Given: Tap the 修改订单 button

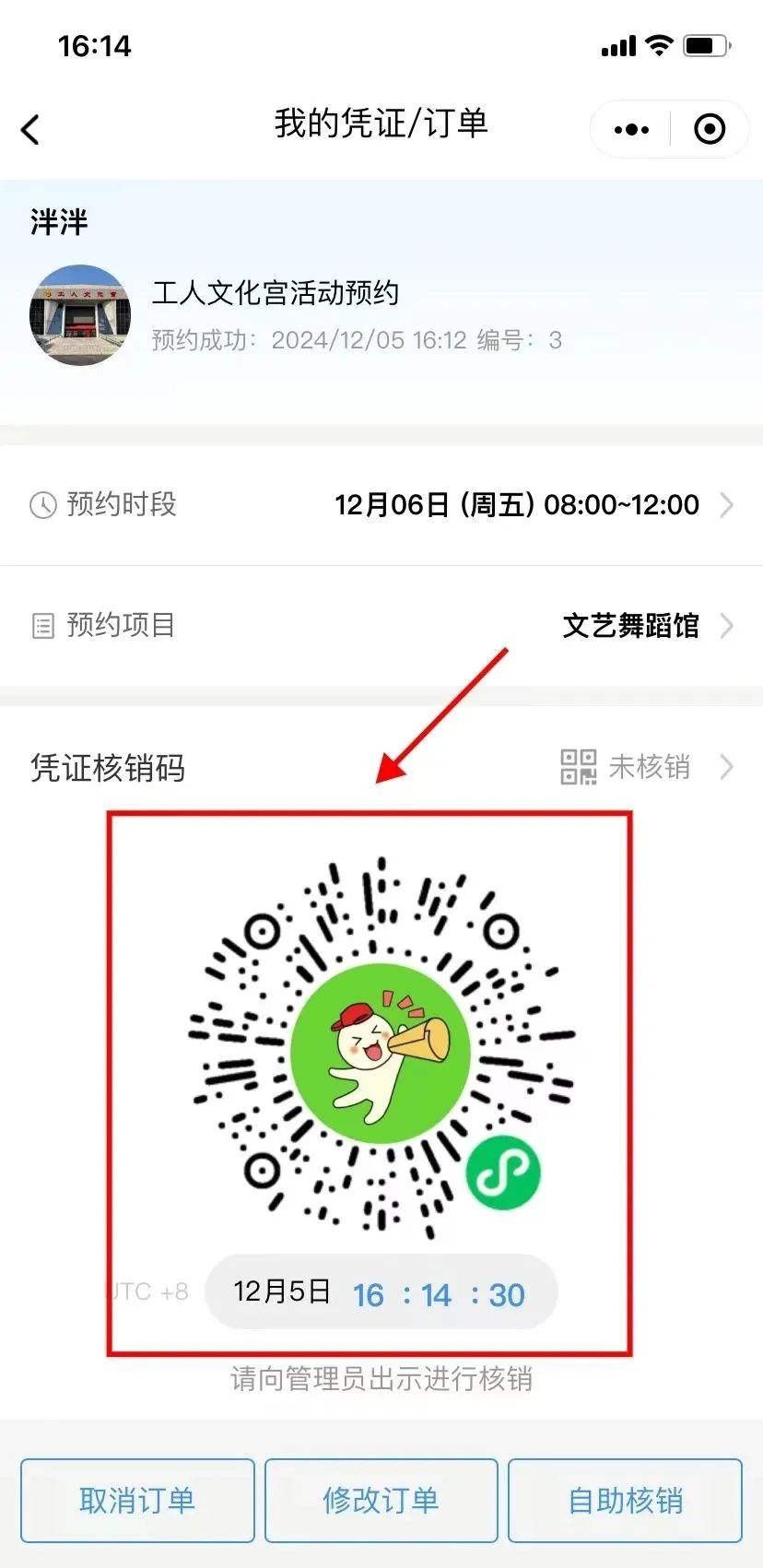Looking at the screenshot, I should coord(381,1500).
